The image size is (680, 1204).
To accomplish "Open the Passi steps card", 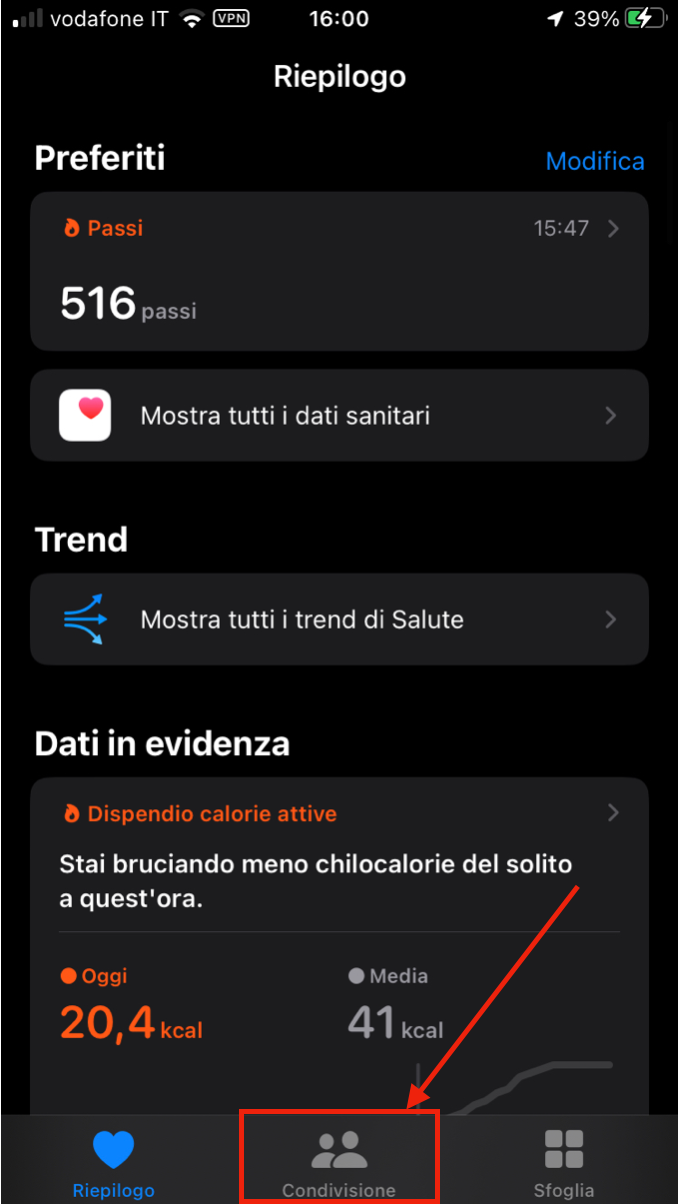I will pyautogui.click(x=339, y=271).
